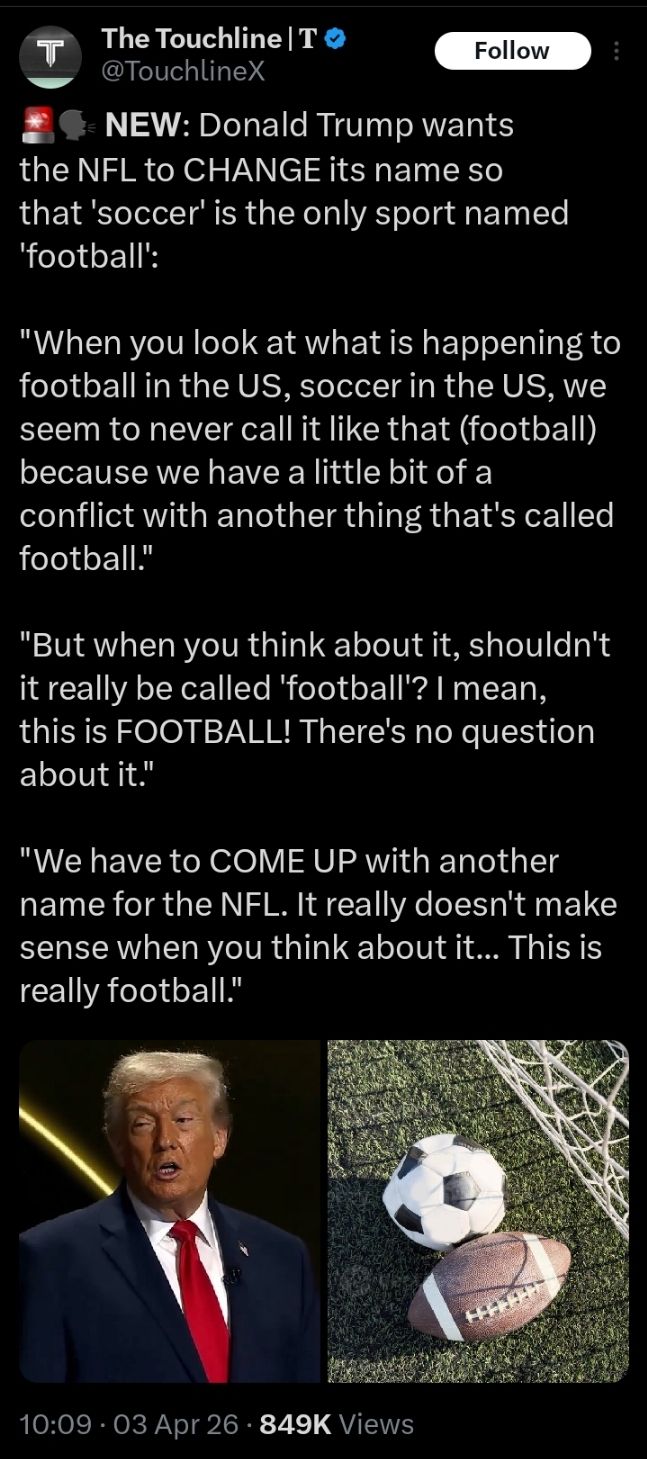This screenshot has width=647, height=1459.
Task: Open the soccer ball and football image
Action: coord(478,1211)
